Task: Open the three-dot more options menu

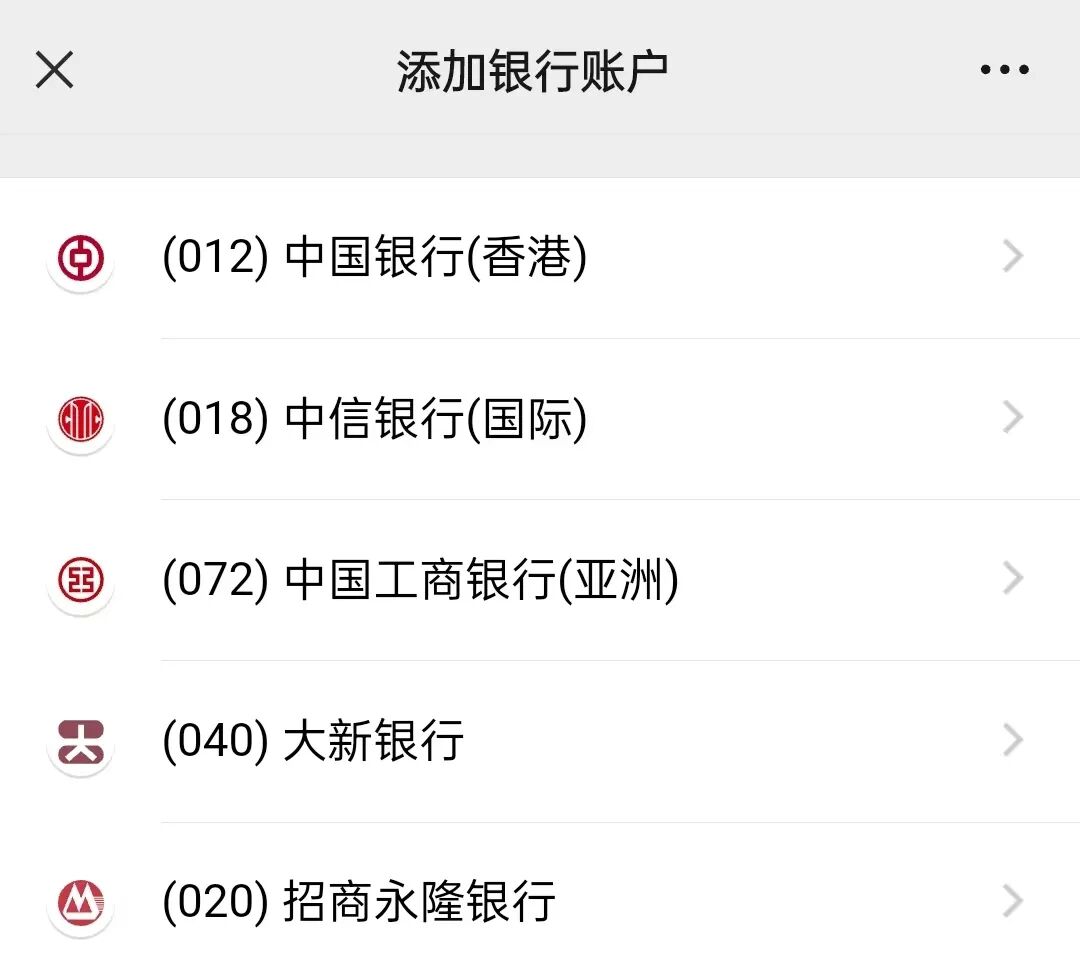Action: point(1004,70)
